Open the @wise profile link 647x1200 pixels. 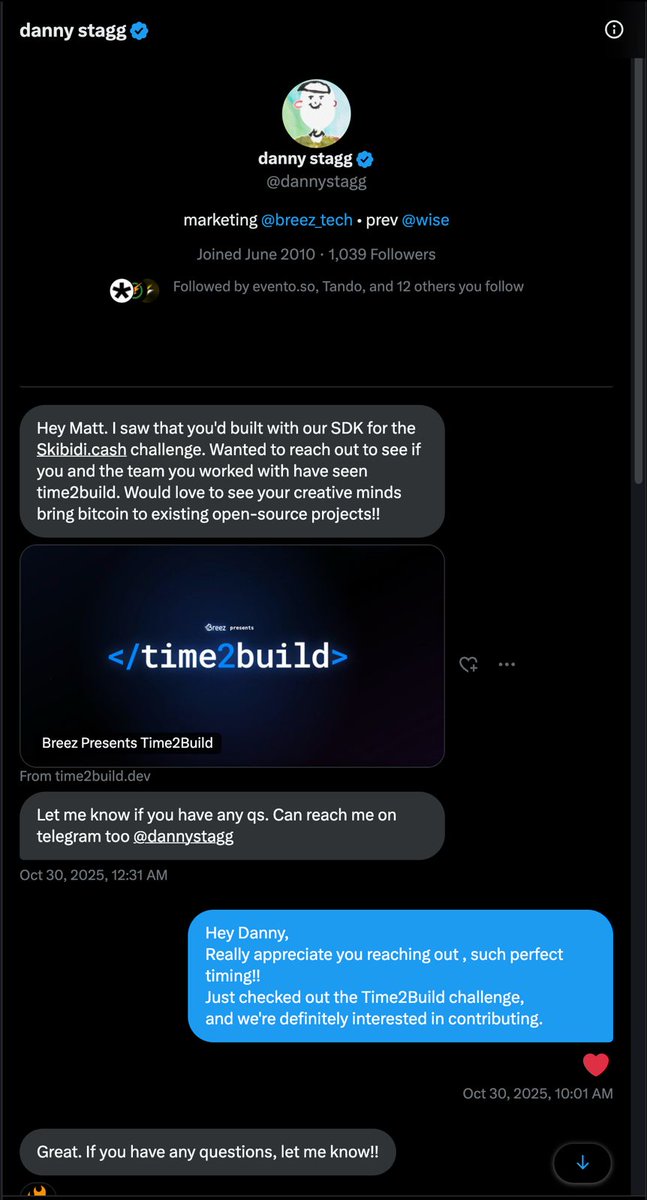(x=425, y=219)
